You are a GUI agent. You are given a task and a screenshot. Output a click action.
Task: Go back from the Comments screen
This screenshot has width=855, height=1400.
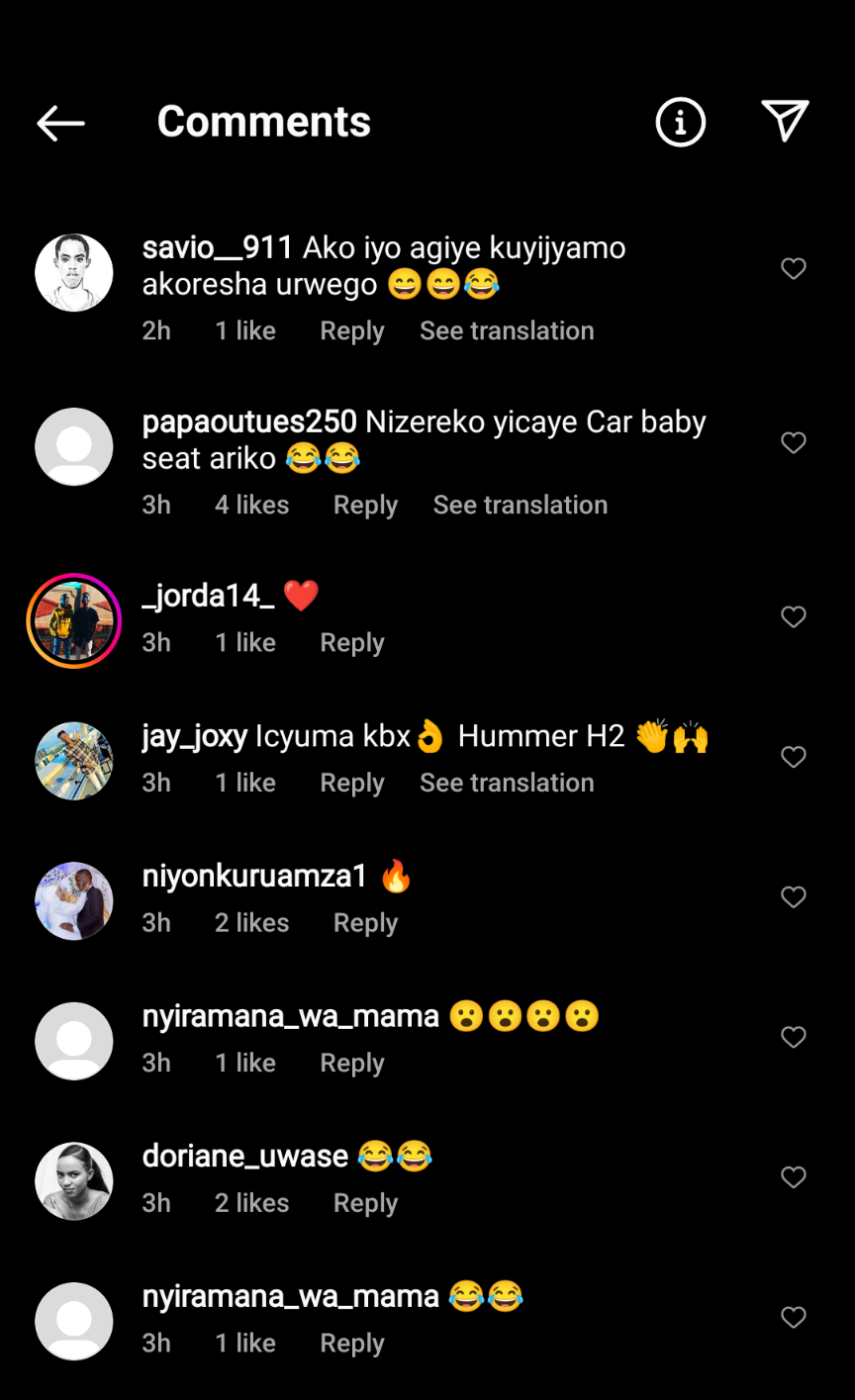(60, 123)
